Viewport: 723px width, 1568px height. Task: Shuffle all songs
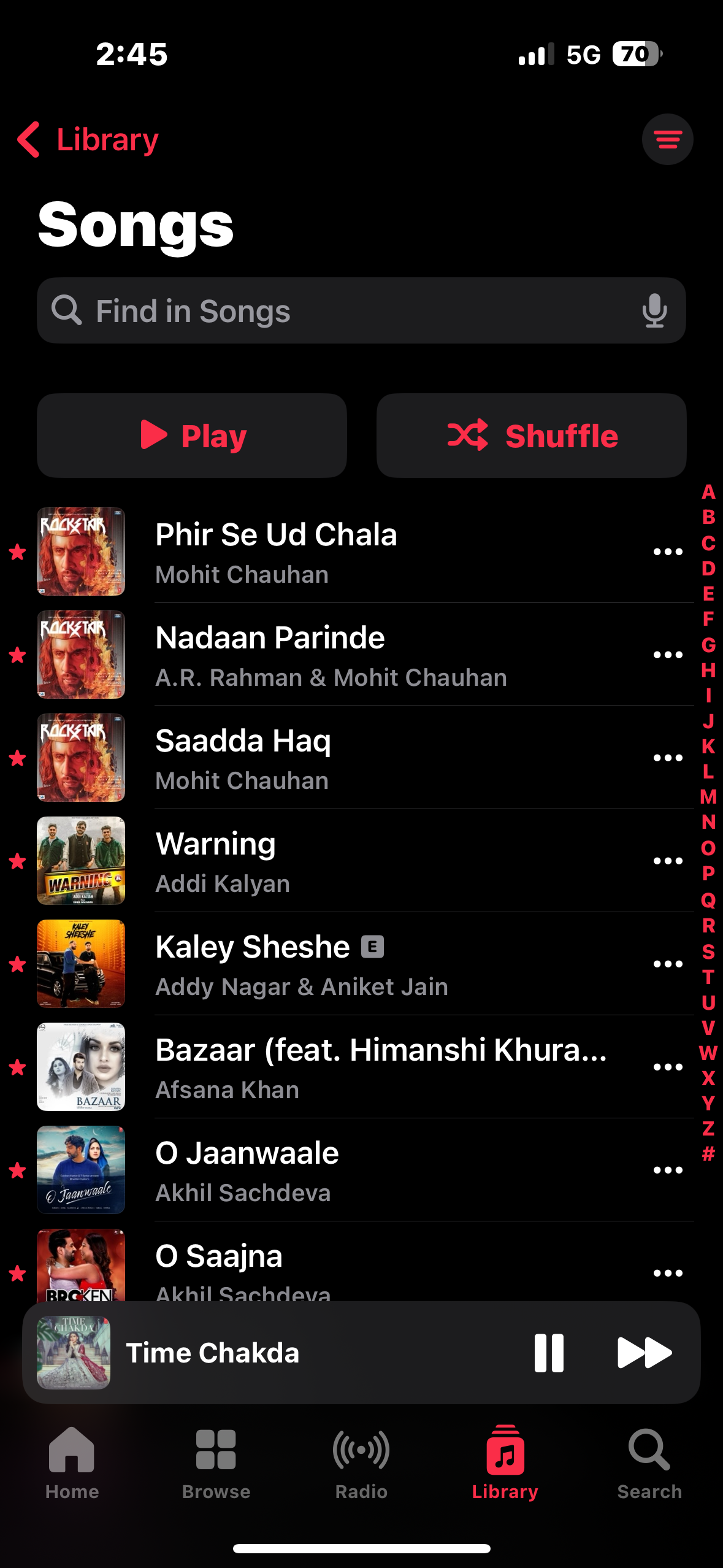tap(531, 436)
